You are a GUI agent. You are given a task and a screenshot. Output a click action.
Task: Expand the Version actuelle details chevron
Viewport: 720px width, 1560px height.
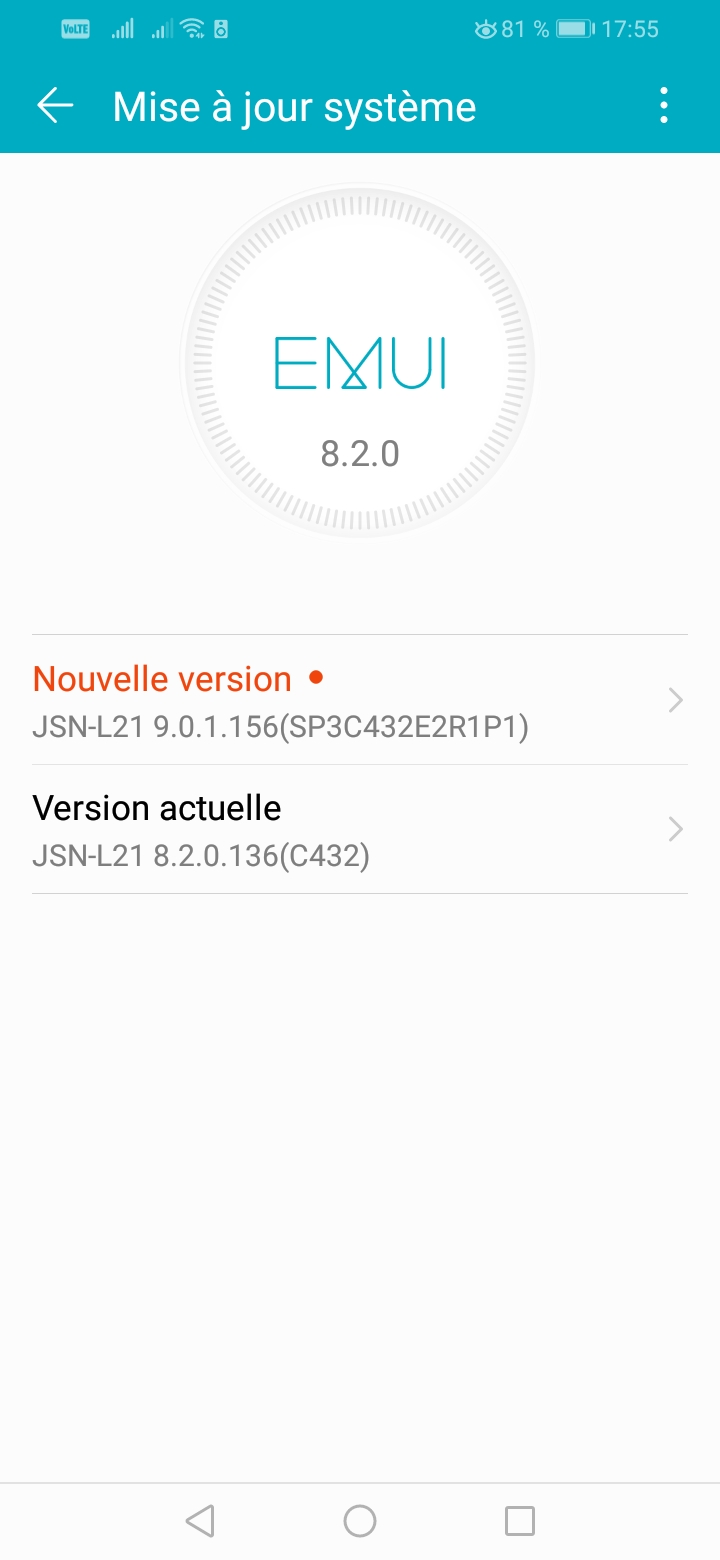[x=675, y=829]
